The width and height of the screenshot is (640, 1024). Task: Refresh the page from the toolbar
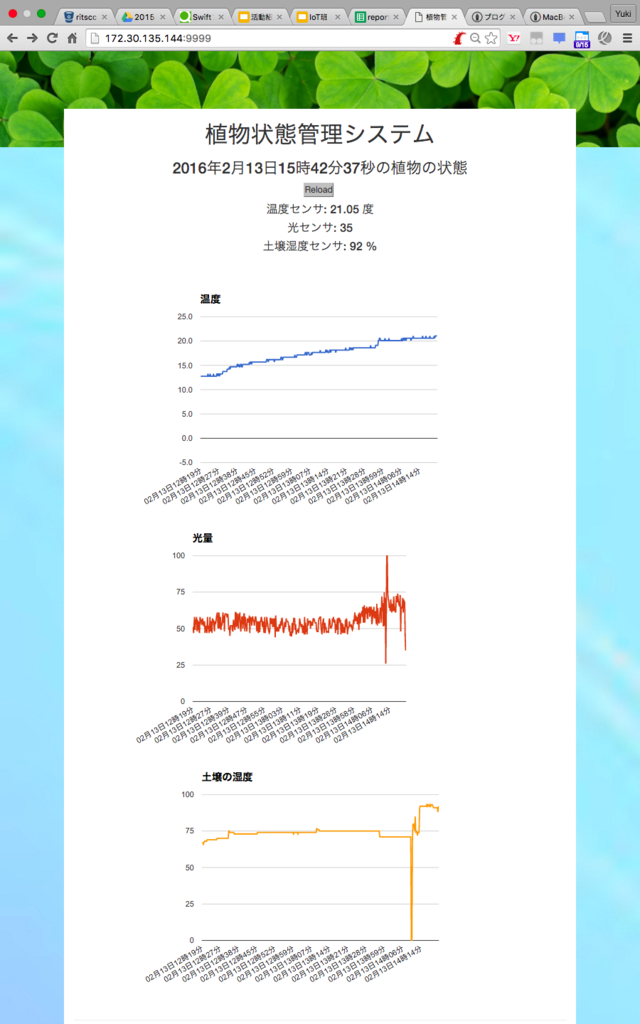52,39
